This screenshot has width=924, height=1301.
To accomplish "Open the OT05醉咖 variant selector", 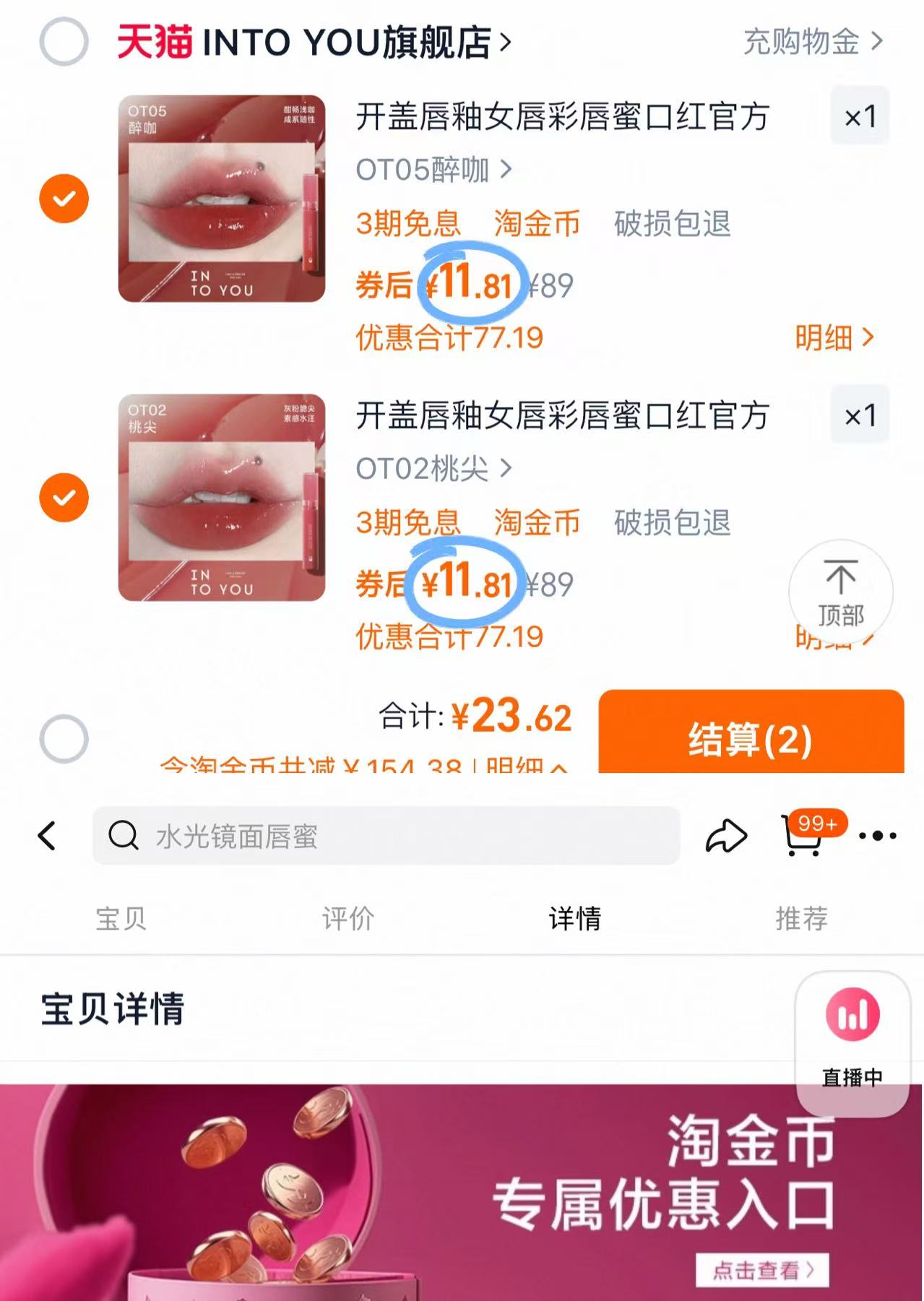I will (x=431, y=169).
